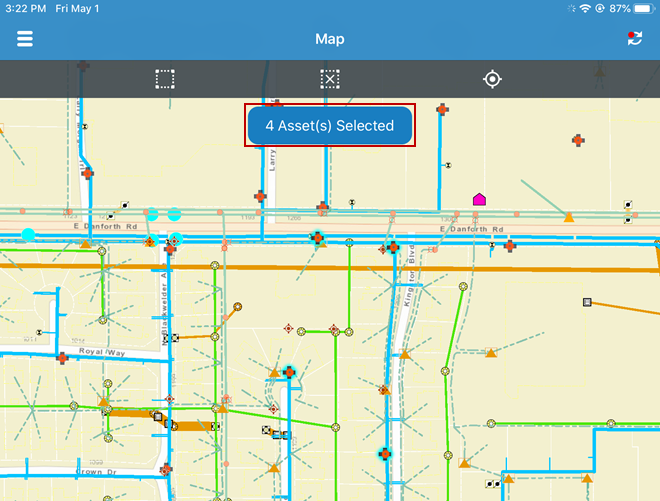
Task: Activate the rectangle selection tool
Action: tap(165, 79)
